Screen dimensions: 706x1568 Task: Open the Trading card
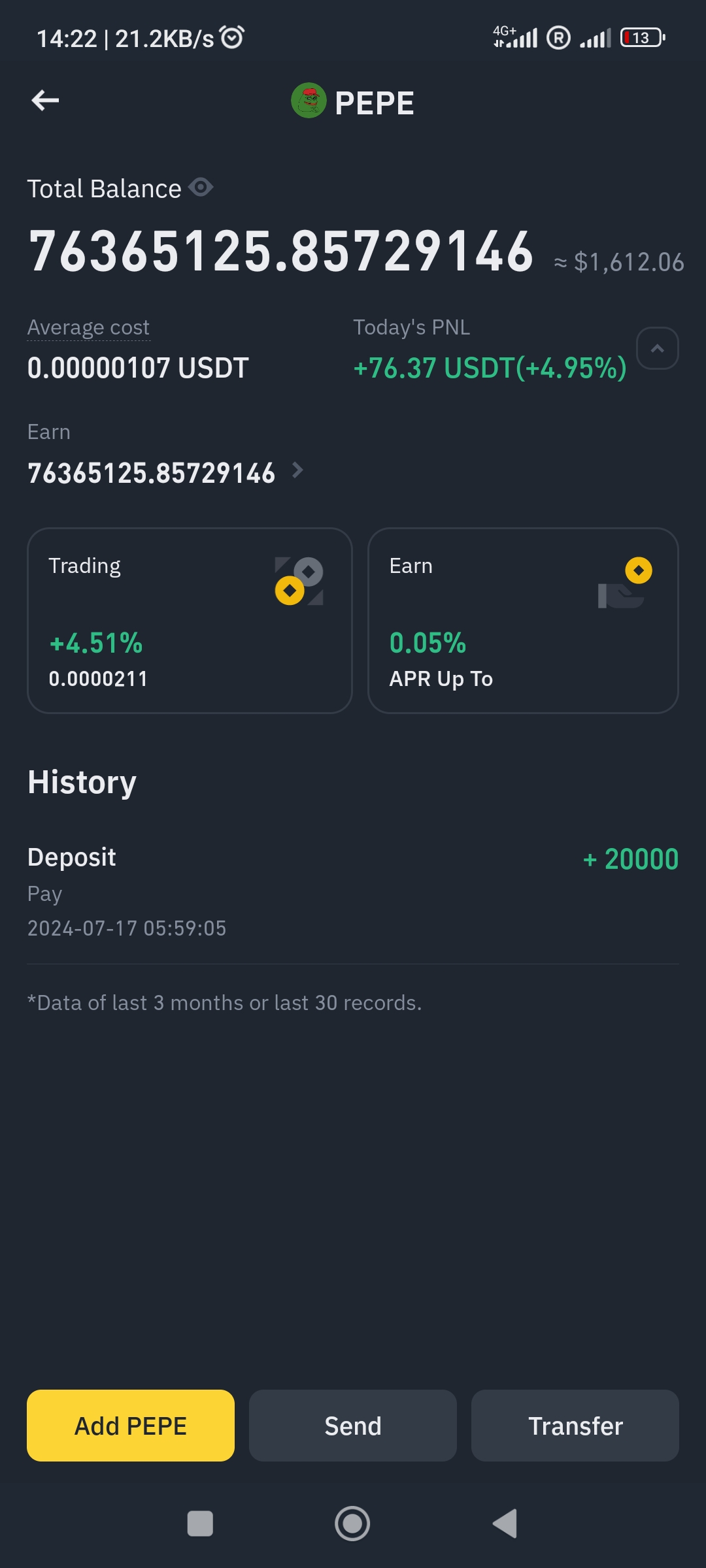pyautogui.click(x=190, y=620)
